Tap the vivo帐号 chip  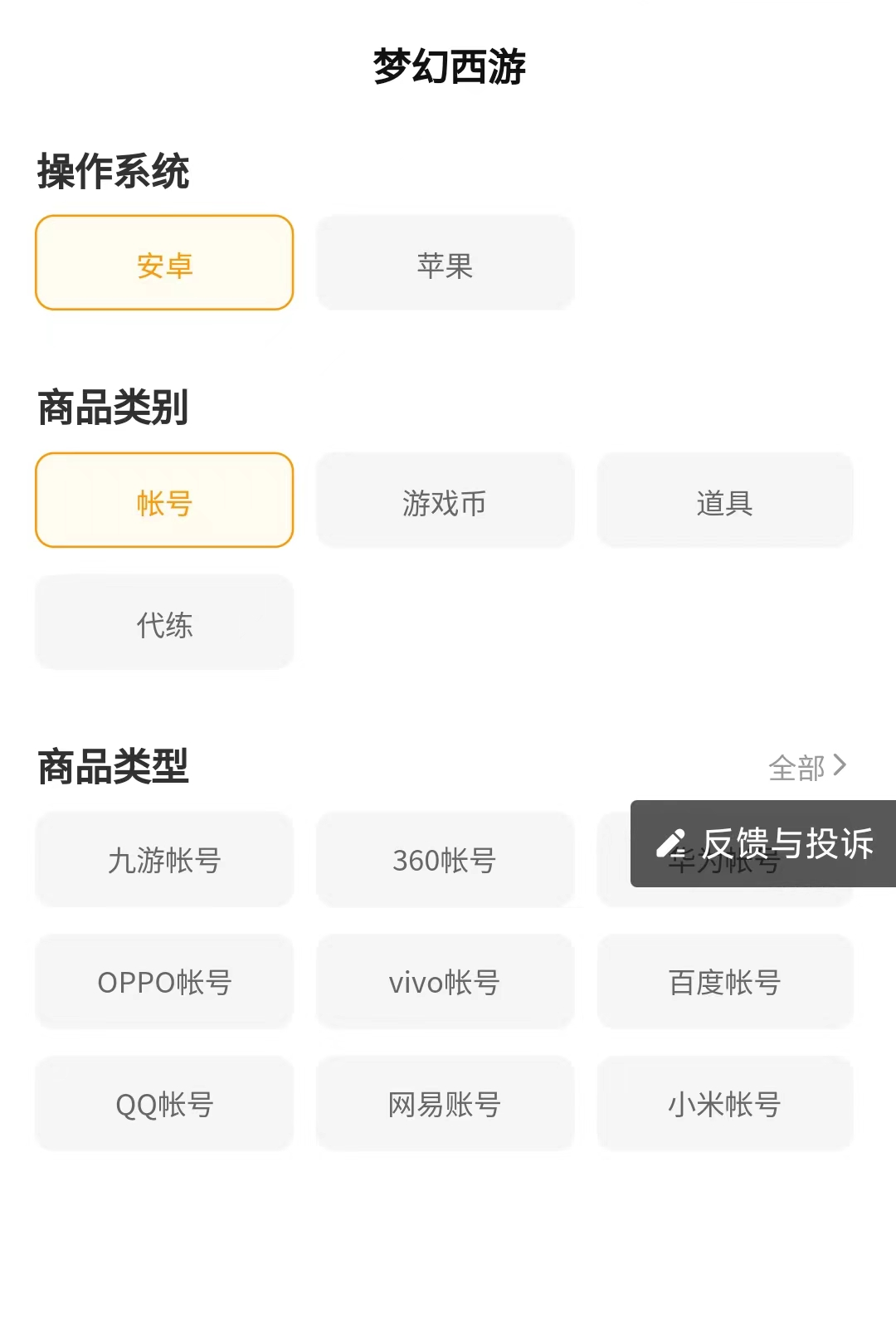tap(445, 982)
